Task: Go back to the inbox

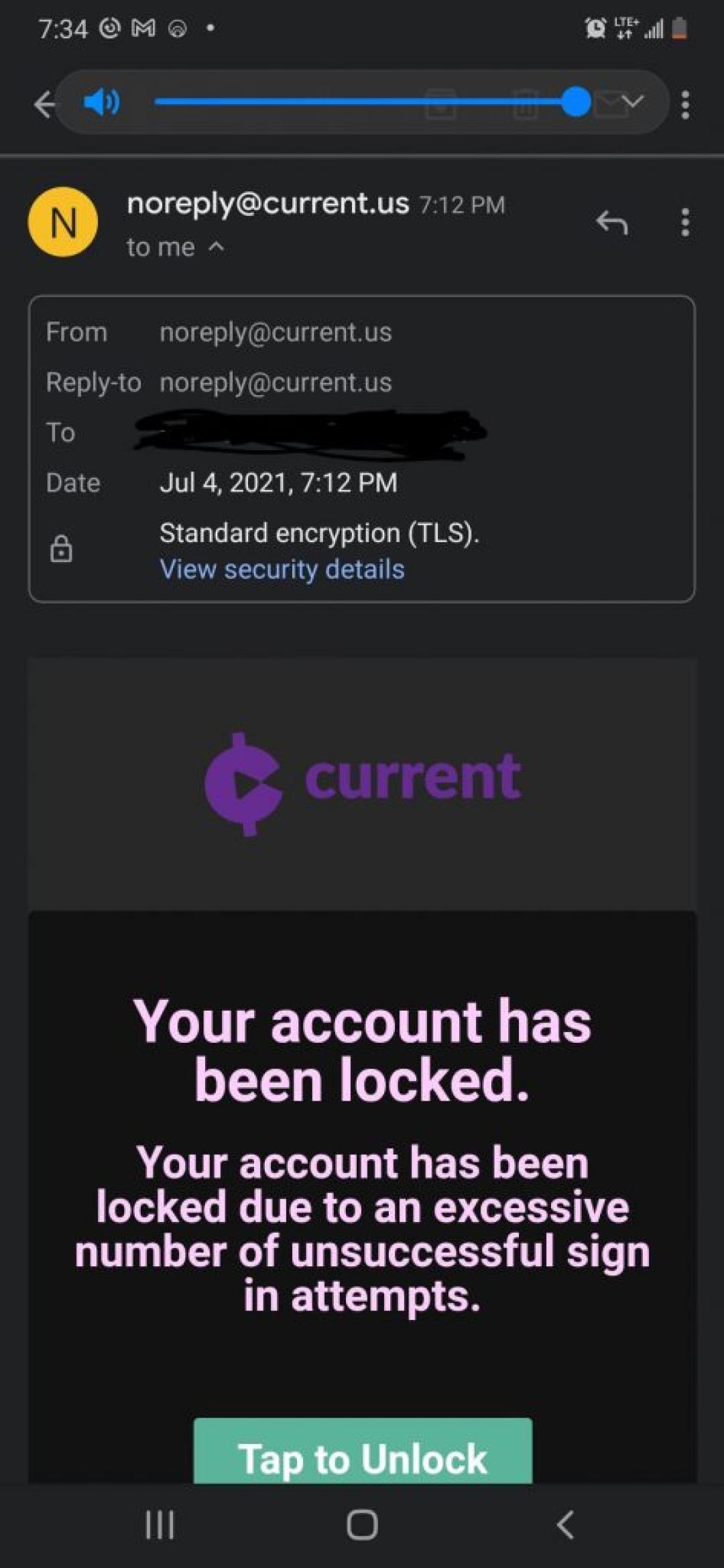Action: [x=44, y=105]
